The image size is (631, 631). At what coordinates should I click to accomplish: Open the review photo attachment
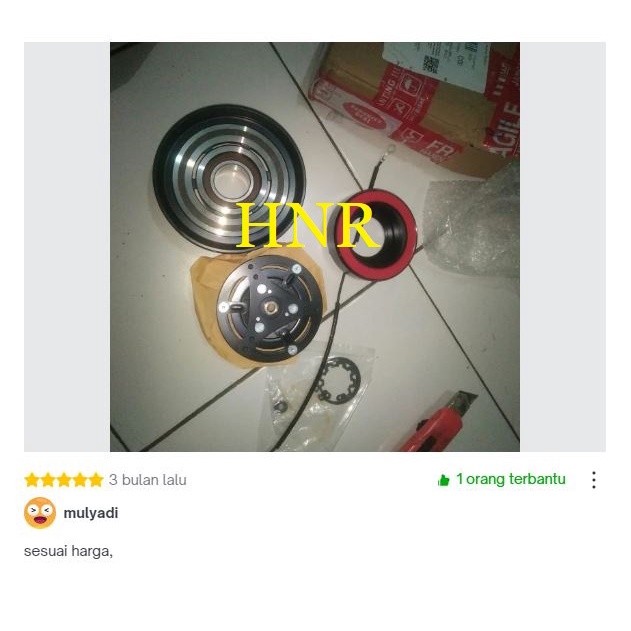(x=314, y=247)
